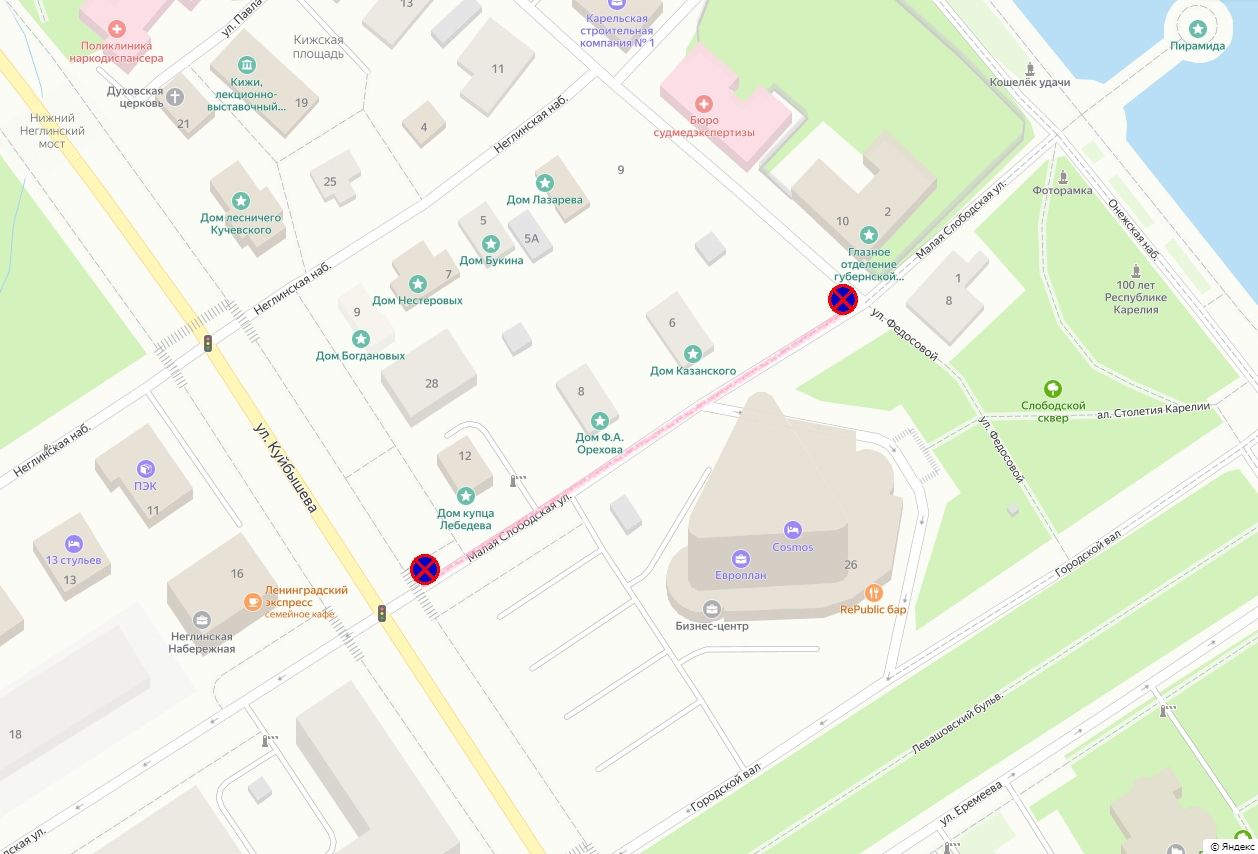This screenshot has height=854, width=1258.
Task: Tap the no-stopping sign near ул. Федосовой
Action: pos(843,299)
